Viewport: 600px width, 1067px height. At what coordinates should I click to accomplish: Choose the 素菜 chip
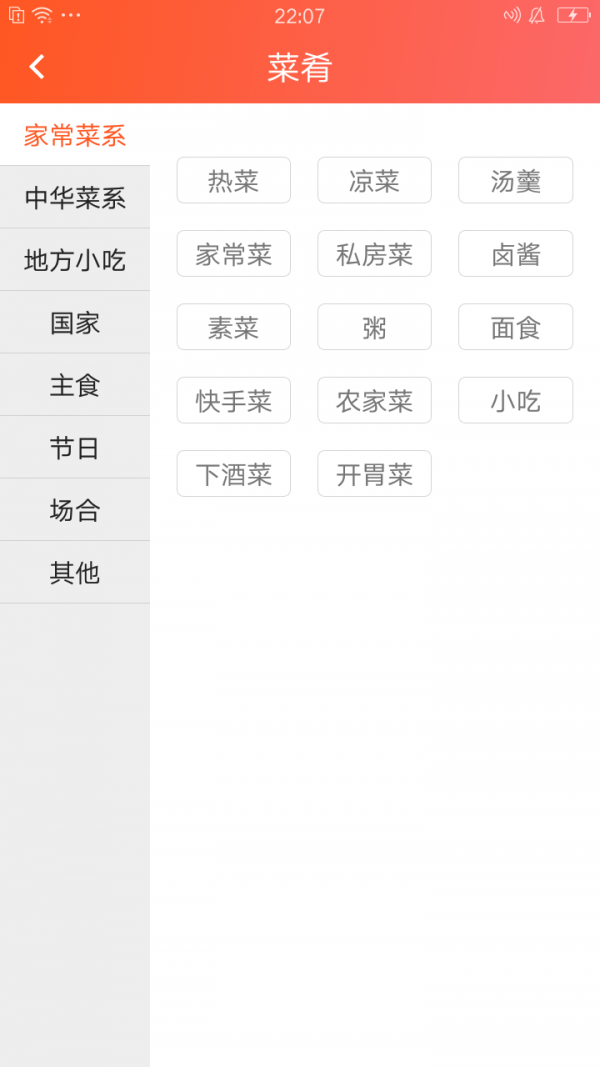point(234,327)
